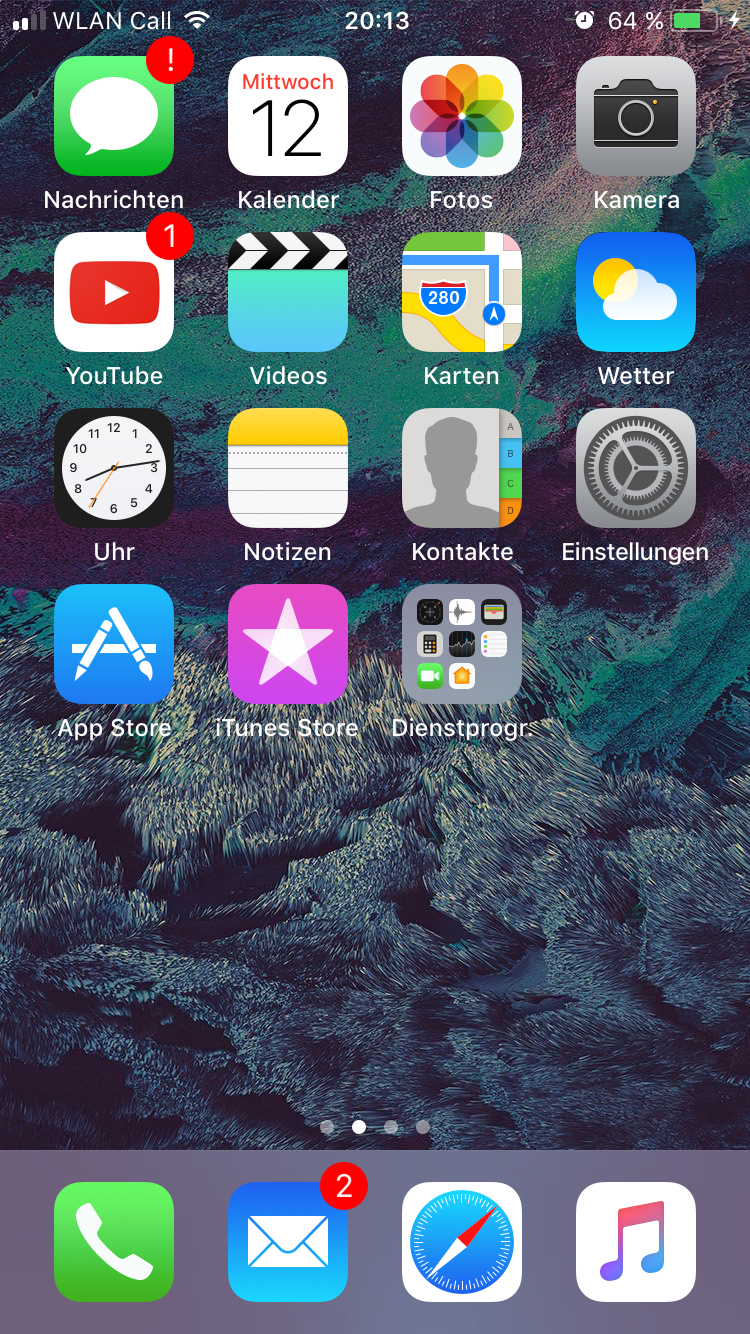The width and height of the screenshot is (750, 1334).
Task: Open Mail with two unread messages
Action: pos(288,1242)
